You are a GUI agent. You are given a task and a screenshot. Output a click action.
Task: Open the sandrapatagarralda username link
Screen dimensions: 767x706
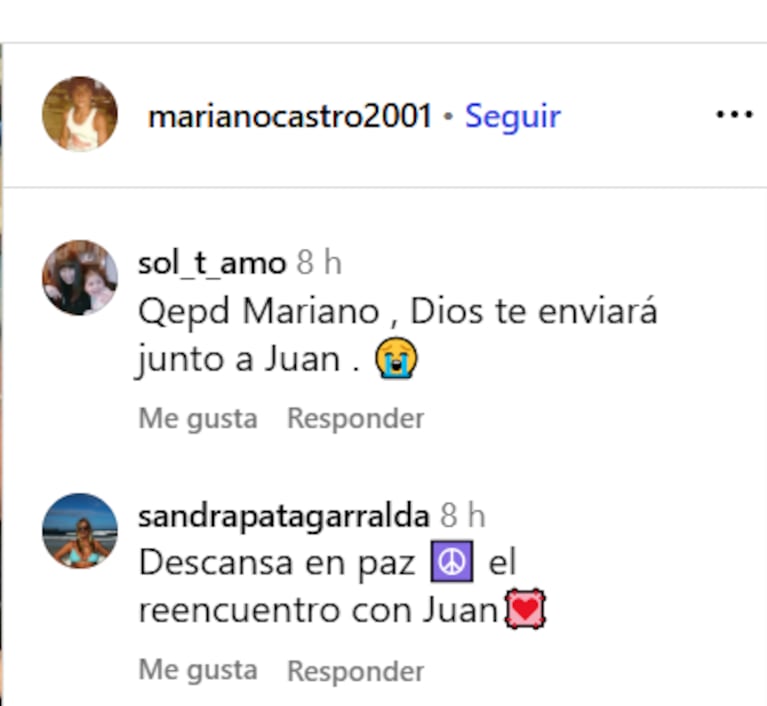click(x=283, y=516)
